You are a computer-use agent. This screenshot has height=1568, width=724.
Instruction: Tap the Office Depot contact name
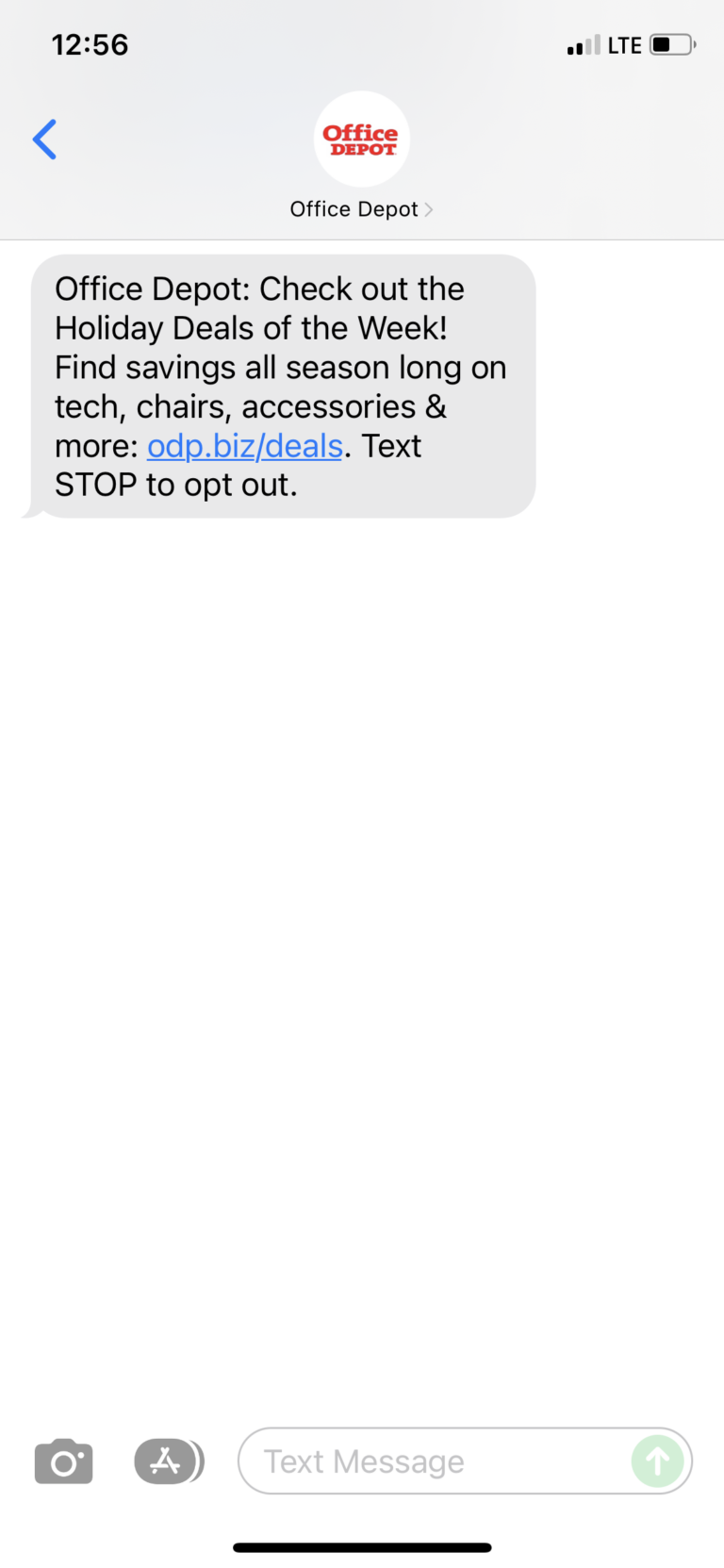[354, 208]
